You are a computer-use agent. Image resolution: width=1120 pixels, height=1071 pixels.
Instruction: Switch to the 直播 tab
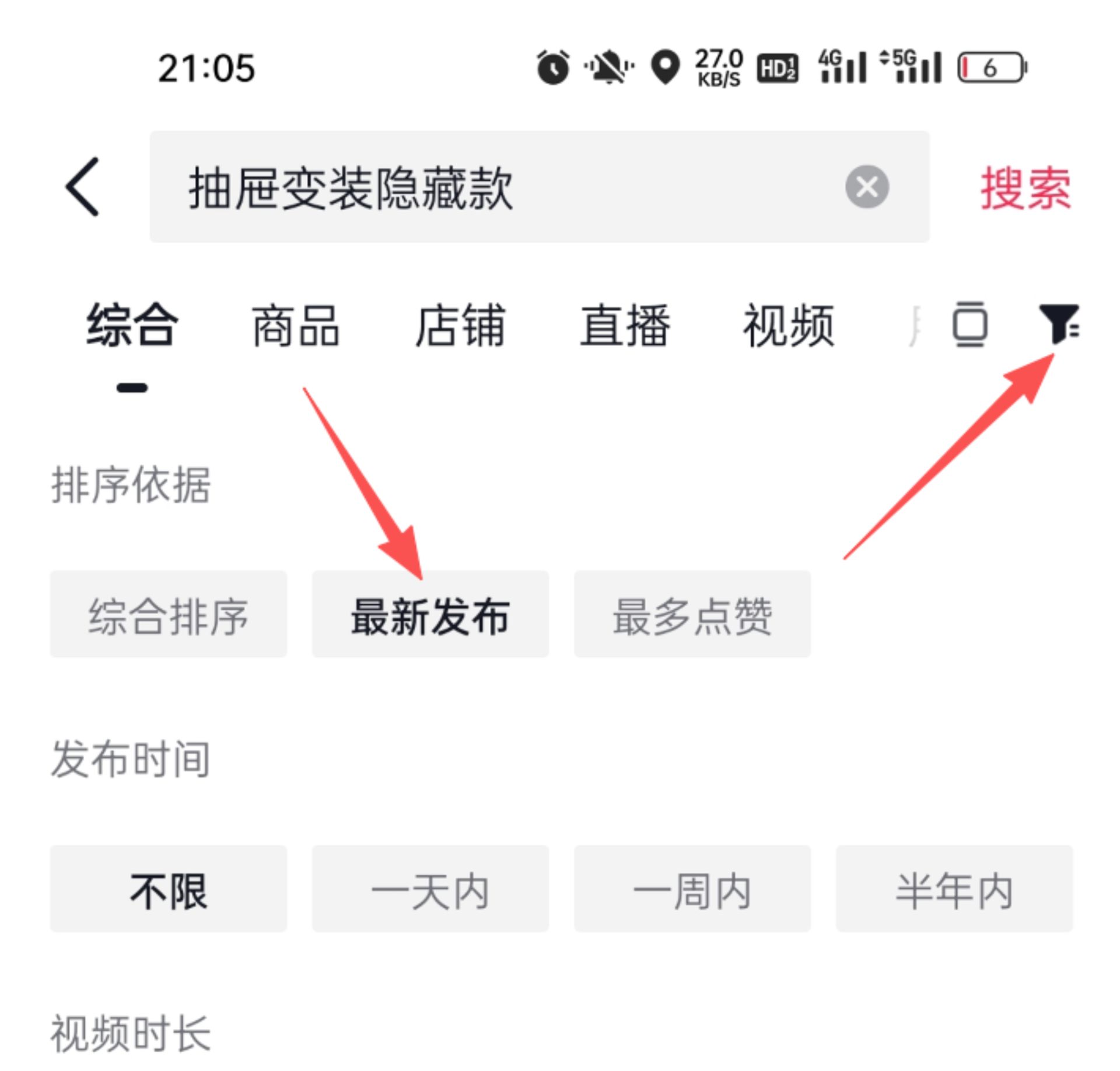click(x=624, y=325)
